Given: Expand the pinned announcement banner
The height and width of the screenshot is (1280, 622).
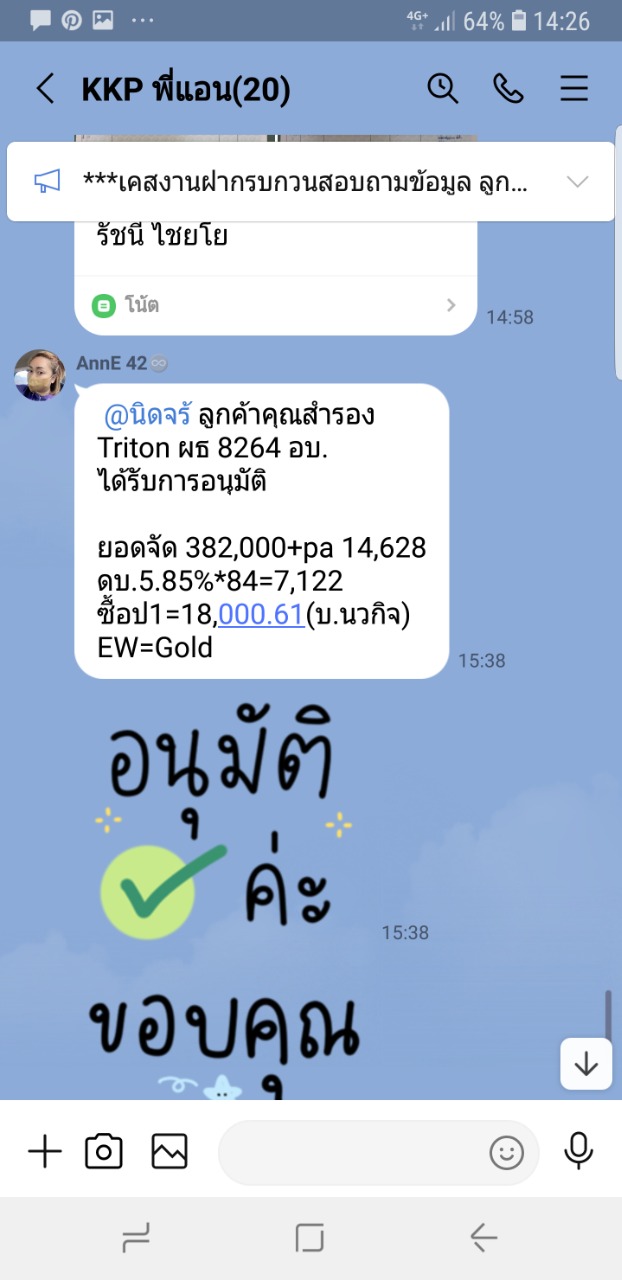Looking at the screenshot, I should tap(577, 181).
